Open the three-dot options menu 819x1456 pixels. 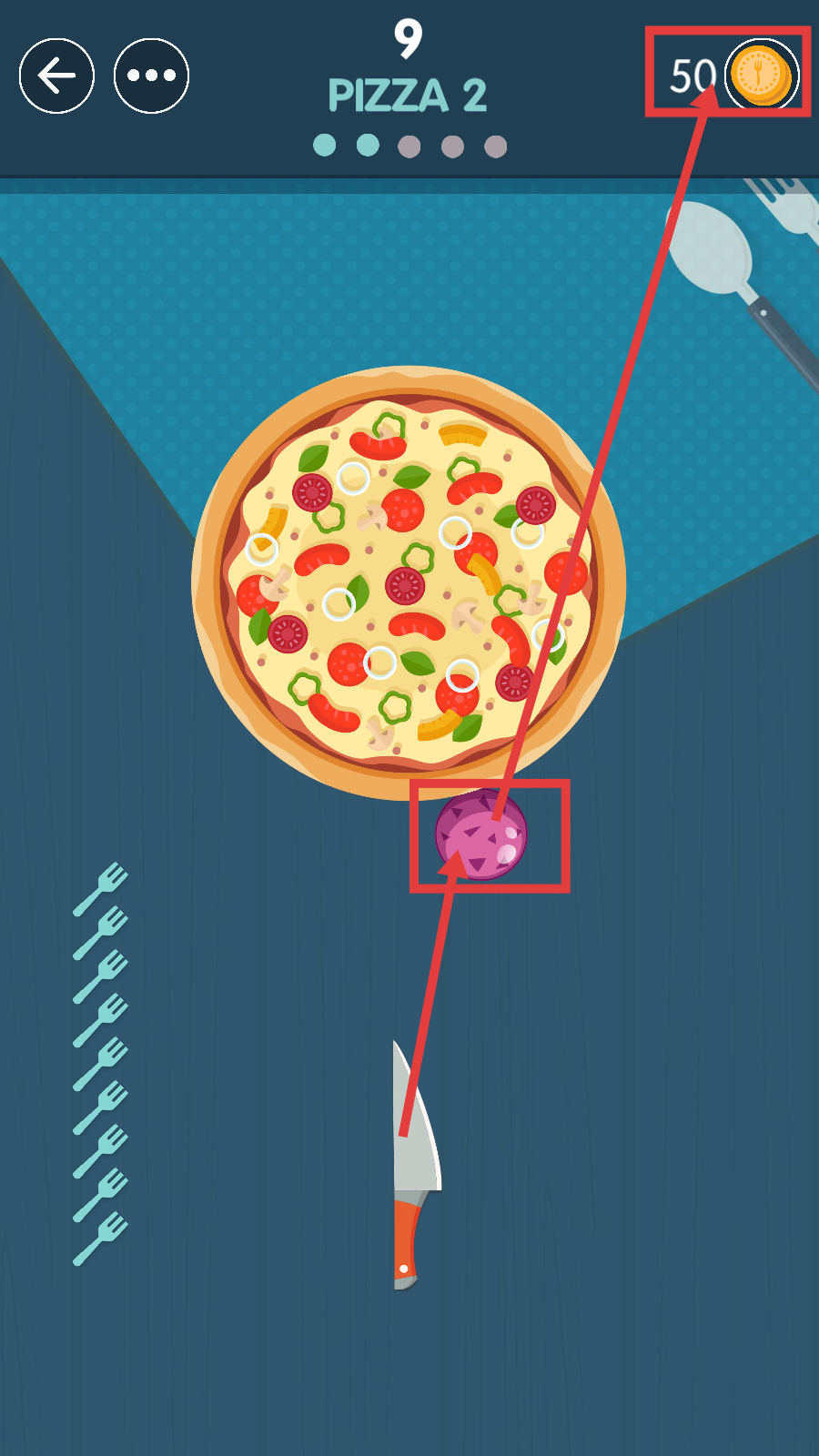(x=151, y=76)
